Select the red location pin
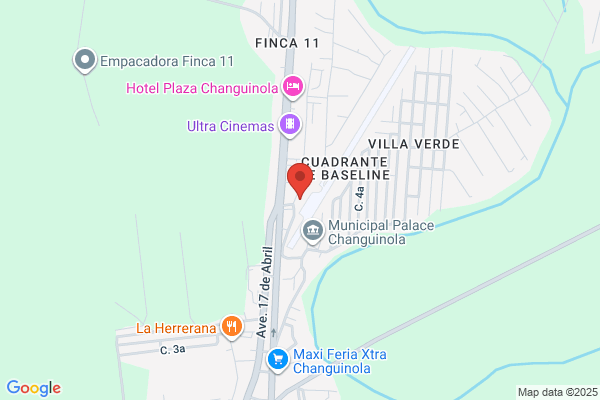600x400 pixels. [300, 181]
